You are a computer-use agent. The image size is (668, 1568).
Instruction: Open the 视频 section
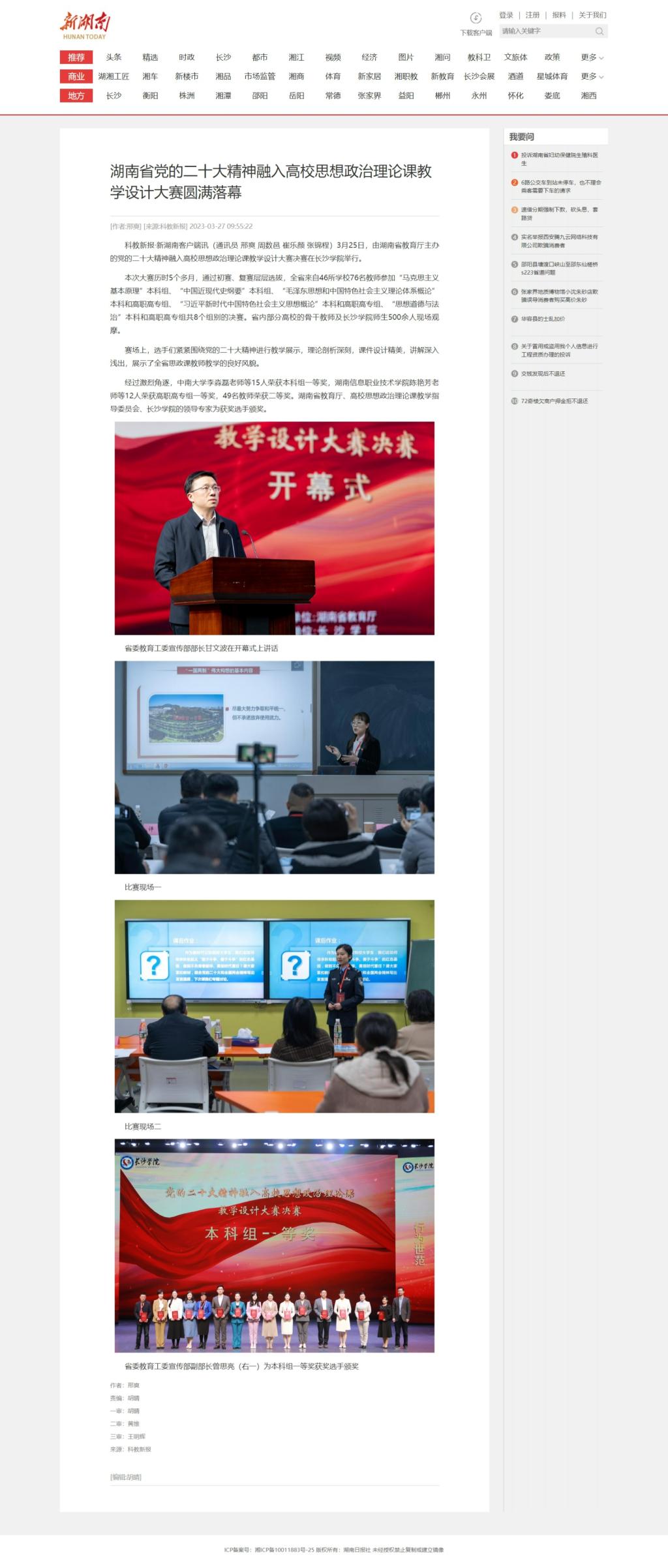coord(333,57)
